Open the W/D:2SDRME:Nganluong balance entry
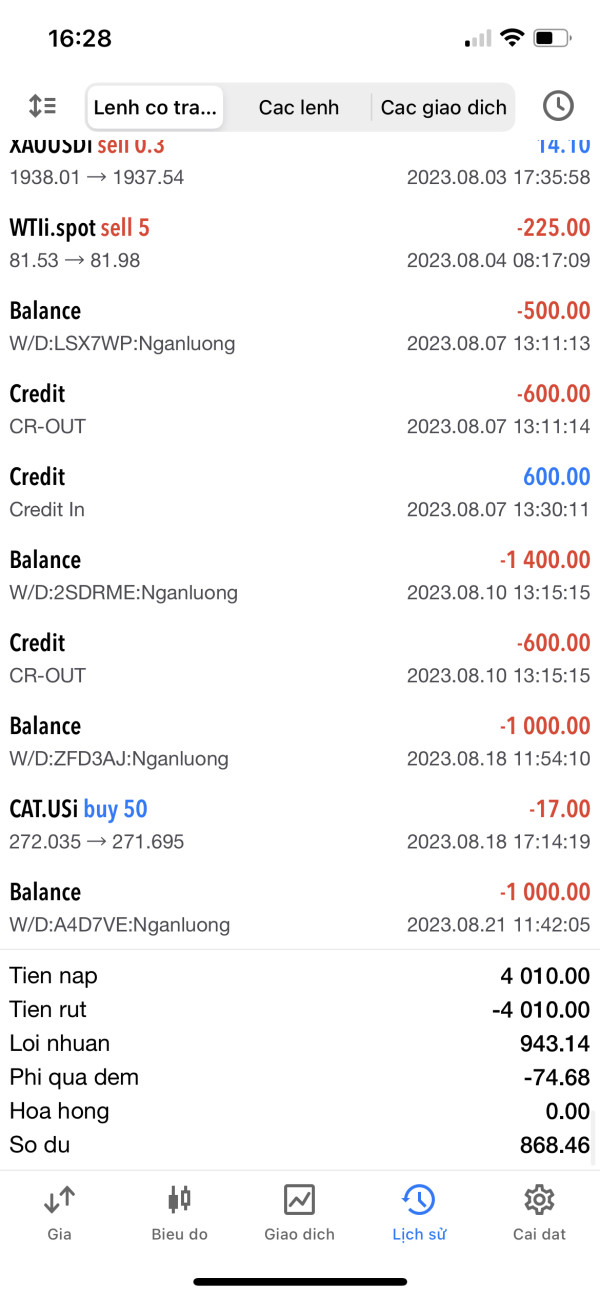600x1298 pixels. pyautogui.click(x=300, y=575)
